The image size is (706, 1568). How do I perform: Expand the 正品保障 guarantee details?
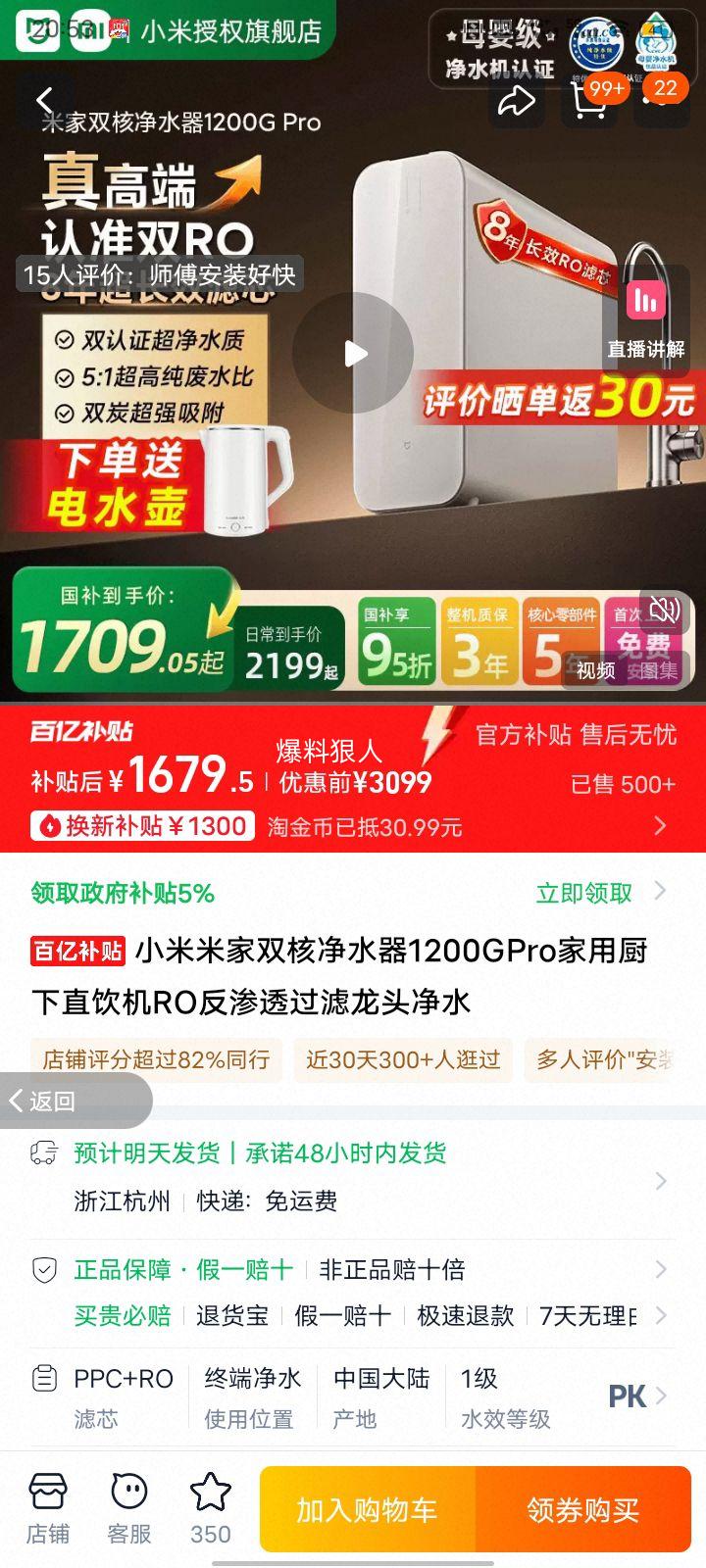(x=353, y=1269)
